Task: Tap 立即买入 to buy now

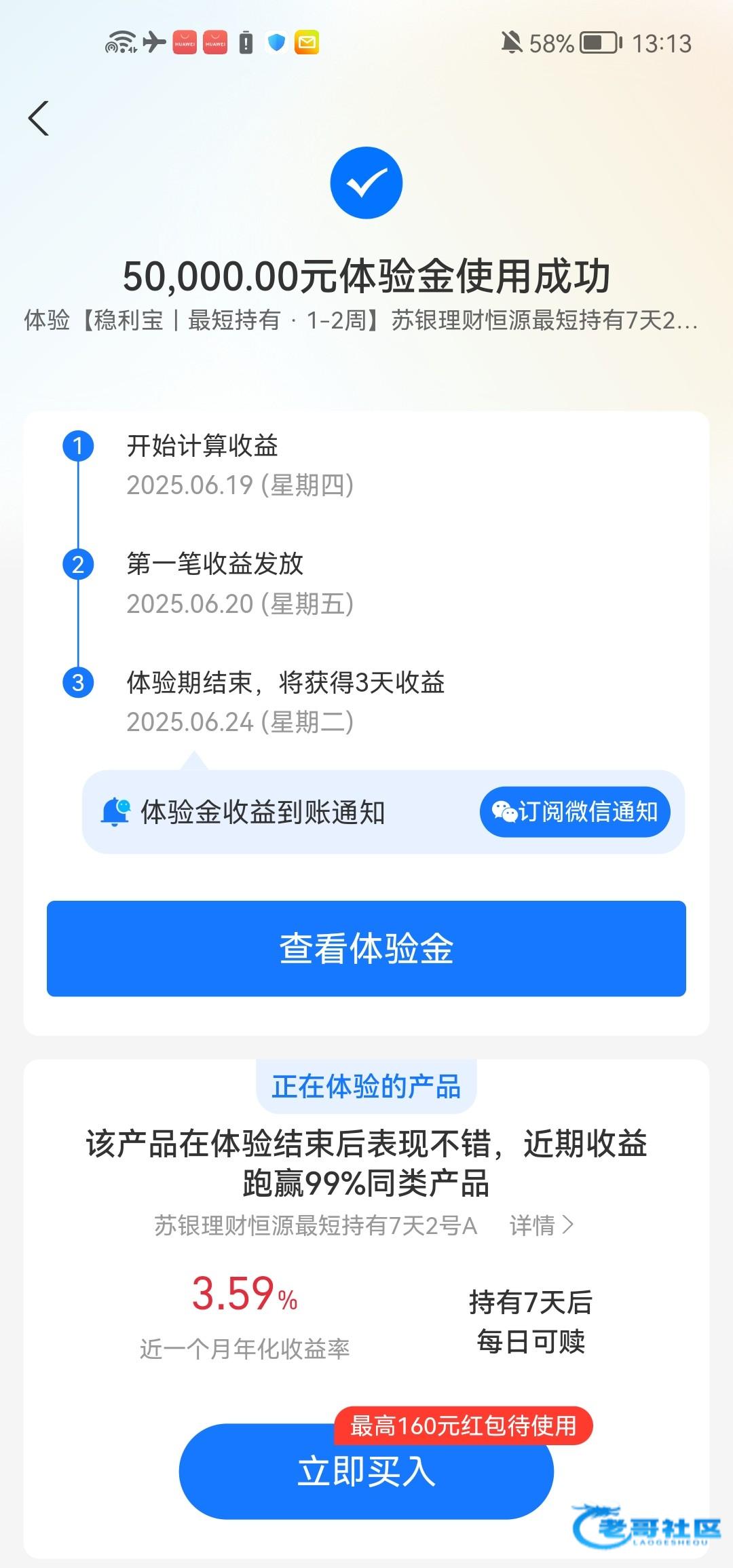Action: click(x=366, y=1472)
